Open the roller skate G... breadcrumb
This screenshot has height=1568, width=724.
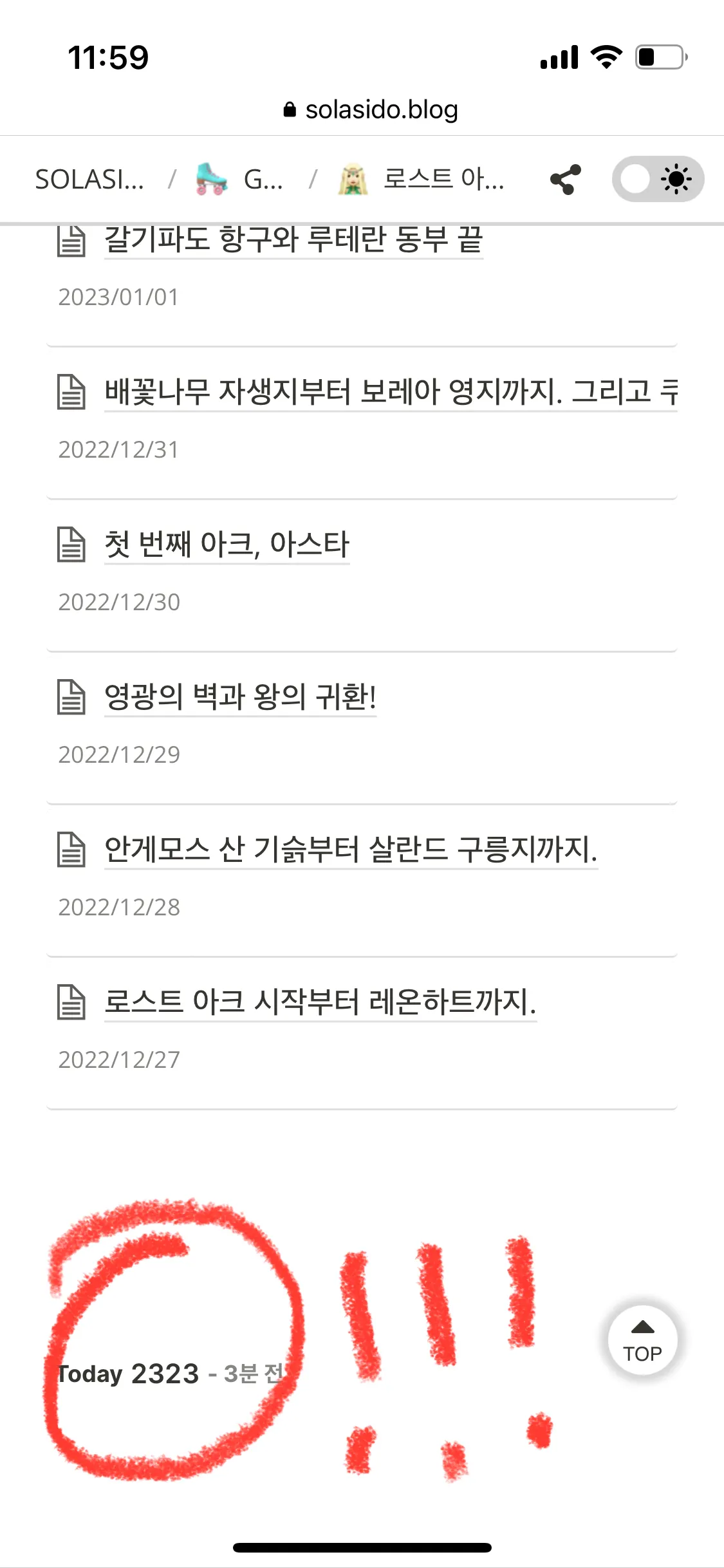(240, 180)
